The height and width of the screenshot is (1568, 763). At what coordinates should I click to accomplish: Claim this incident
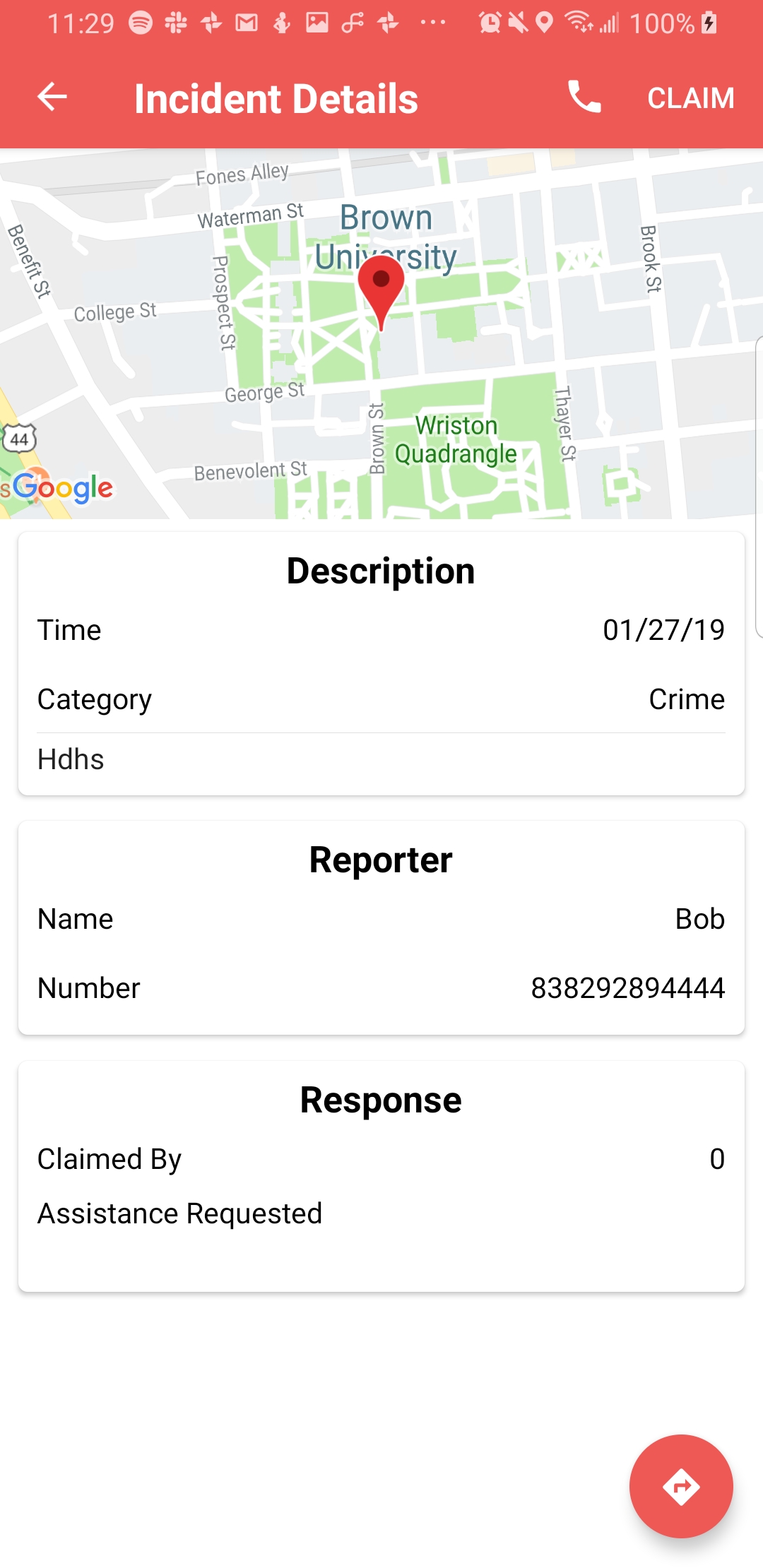[x=690, y=98]
